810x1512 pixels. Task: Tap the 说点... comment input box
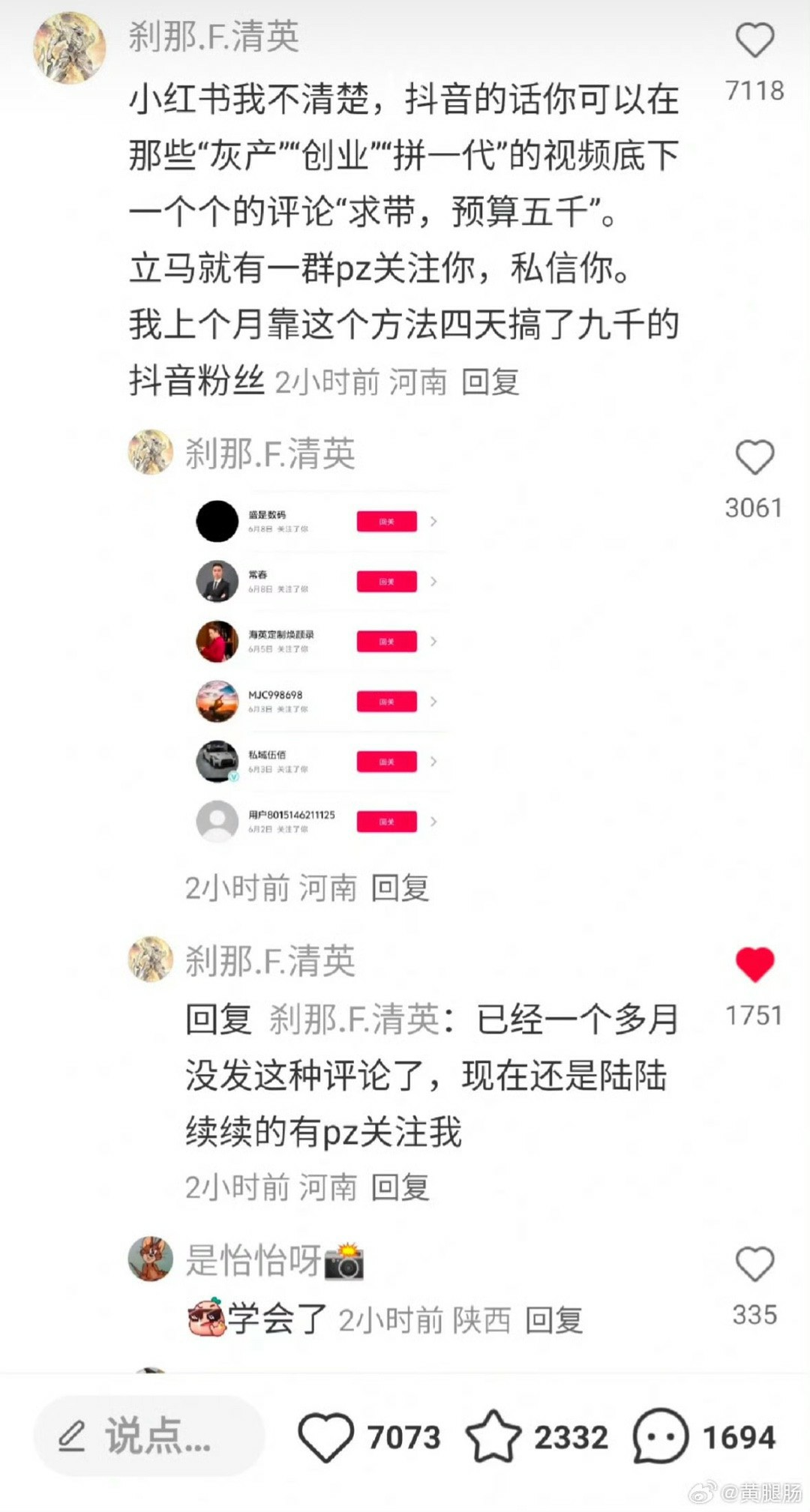(149, 1436)
